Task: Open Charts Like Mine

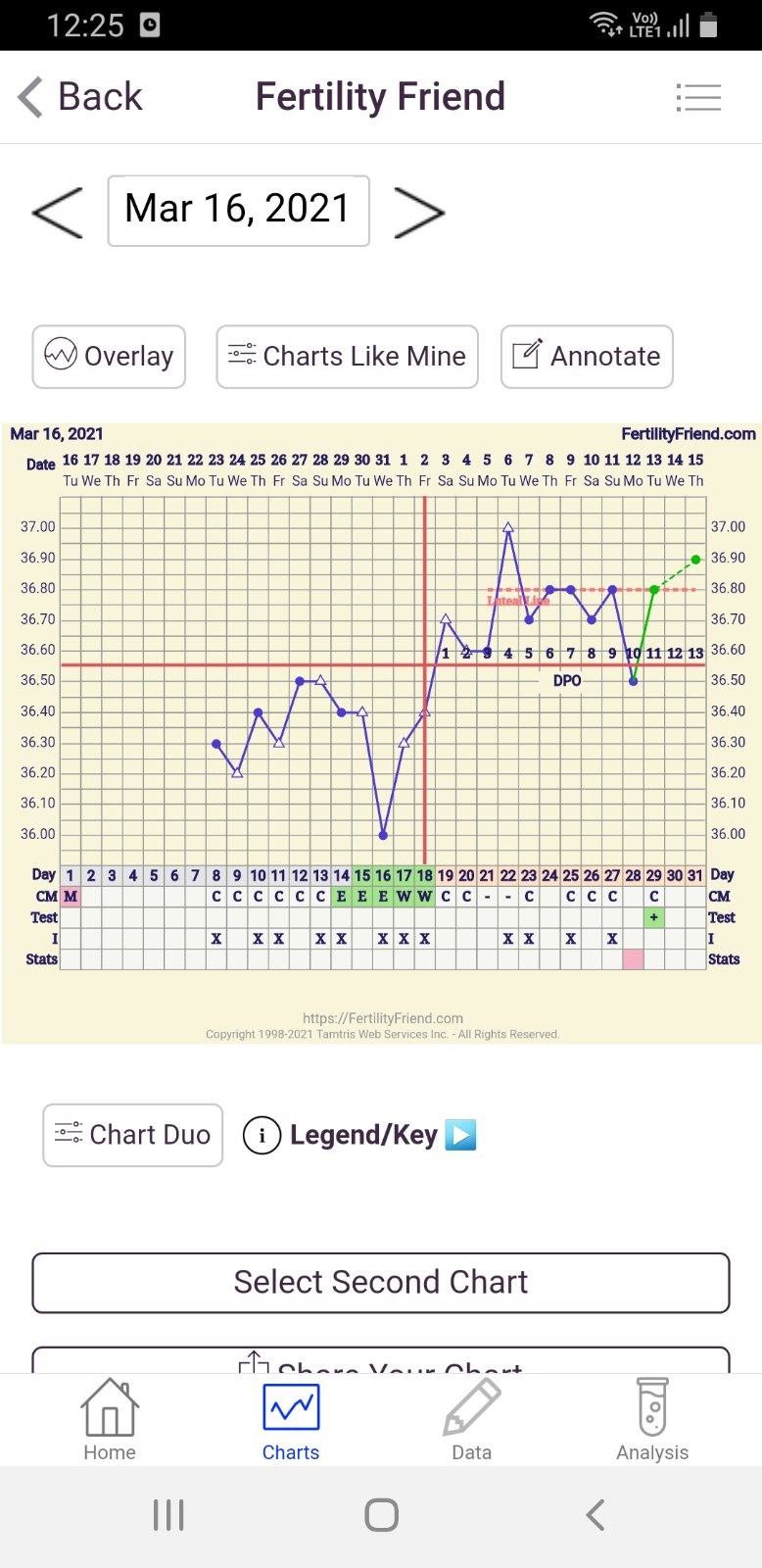Action: coord(347,356)
